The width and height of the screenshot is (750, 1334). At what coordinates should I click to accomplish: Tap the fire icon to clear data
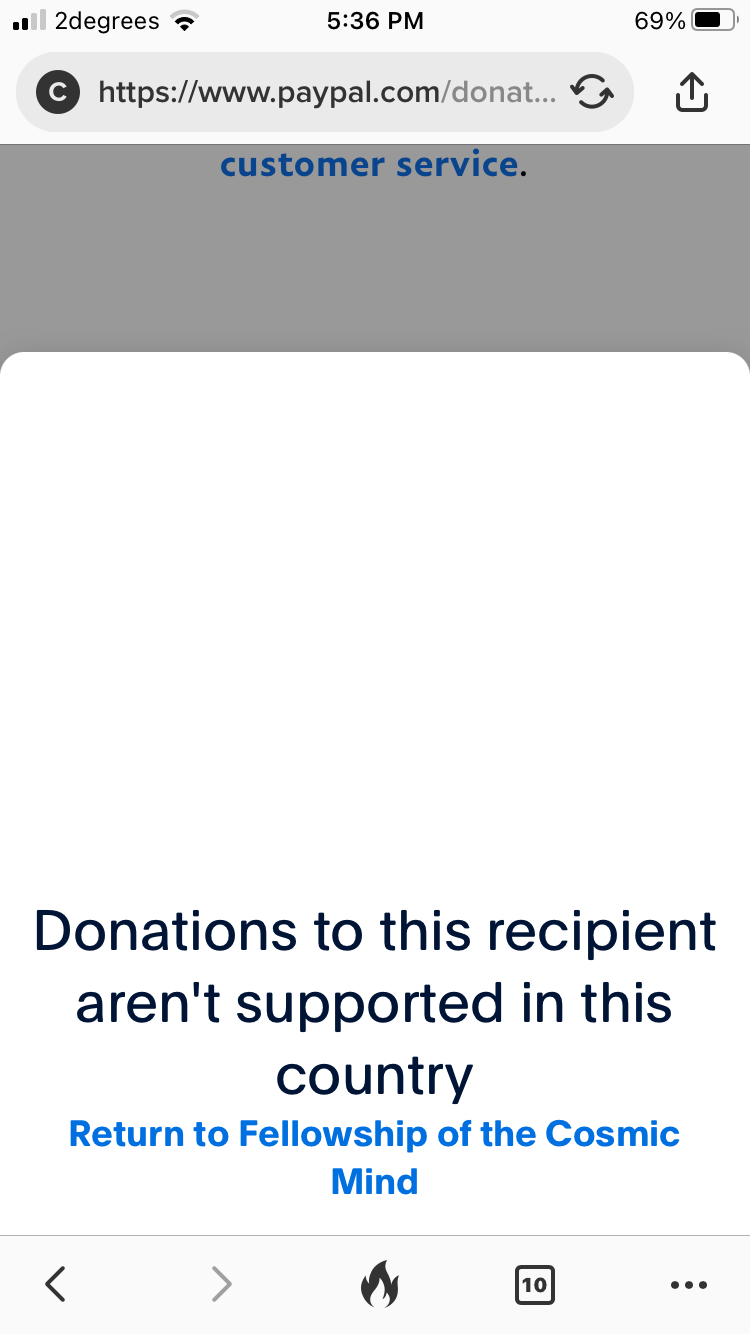click(x=378, y=1284)
